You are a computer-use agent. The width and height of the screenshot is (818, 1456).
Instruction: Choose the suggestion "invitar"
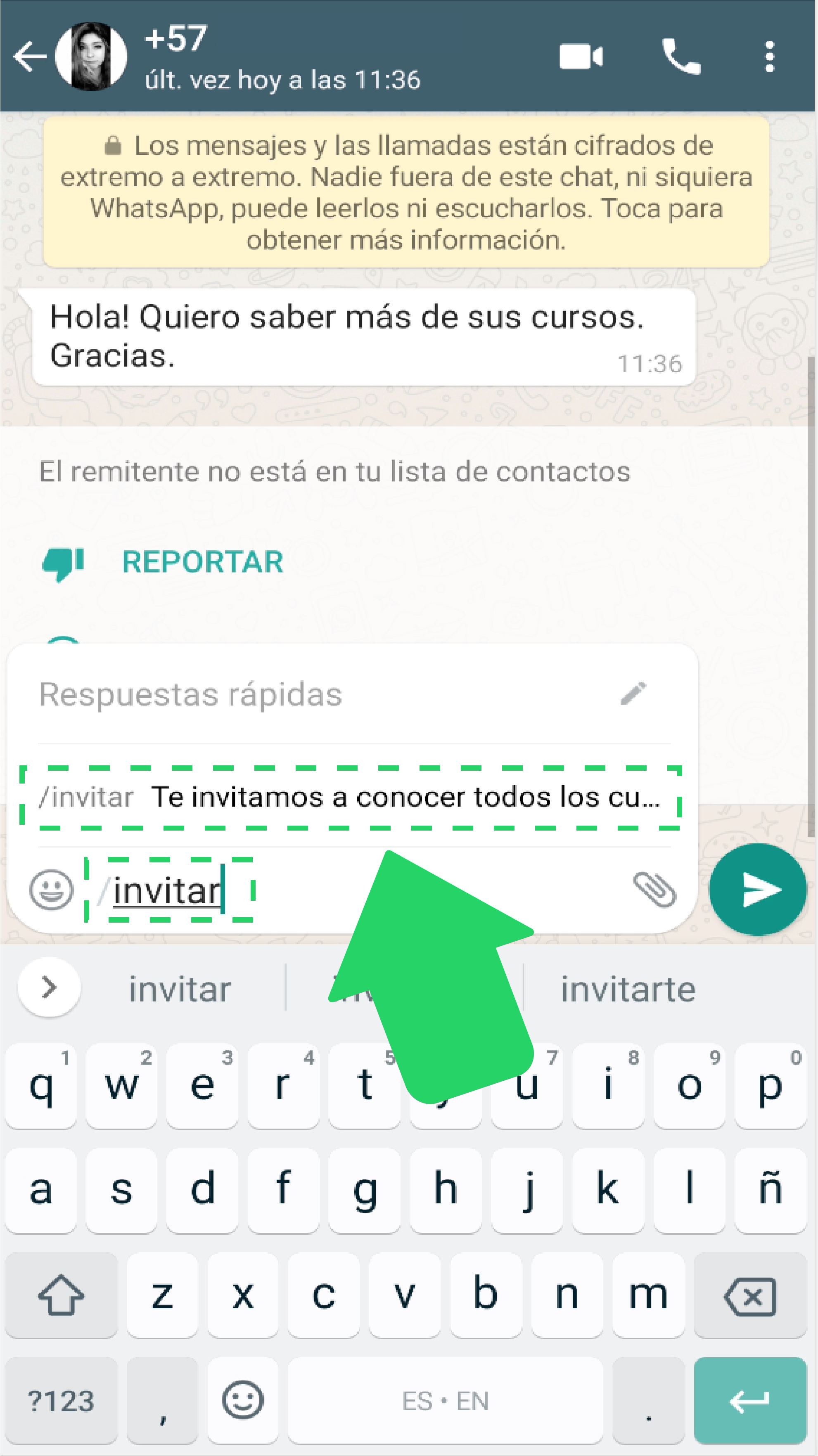pos(180,990)
